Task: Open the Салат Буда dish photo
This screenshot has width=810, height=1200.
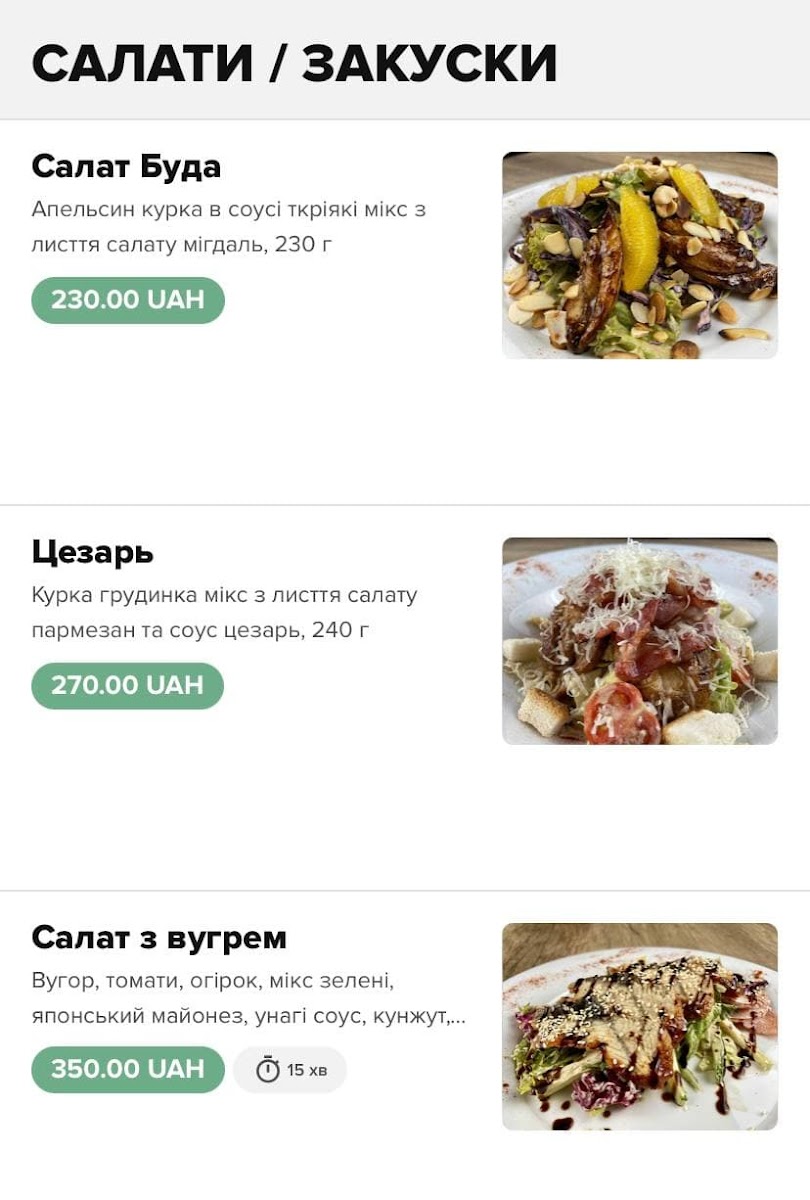Action: coord(640,255)
